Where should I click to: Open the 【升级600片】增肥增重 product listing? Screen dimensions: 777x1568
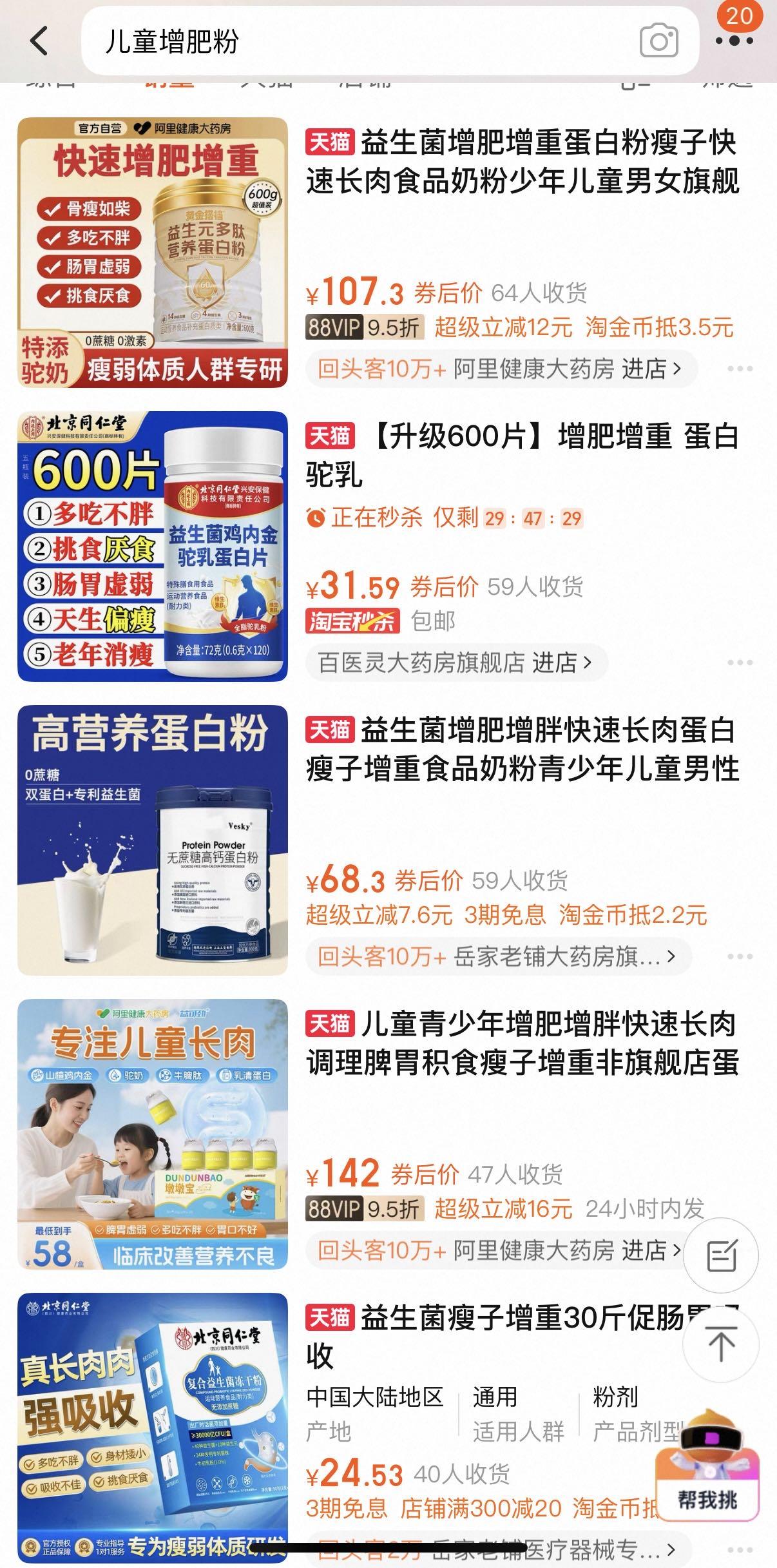coord(522,456)
